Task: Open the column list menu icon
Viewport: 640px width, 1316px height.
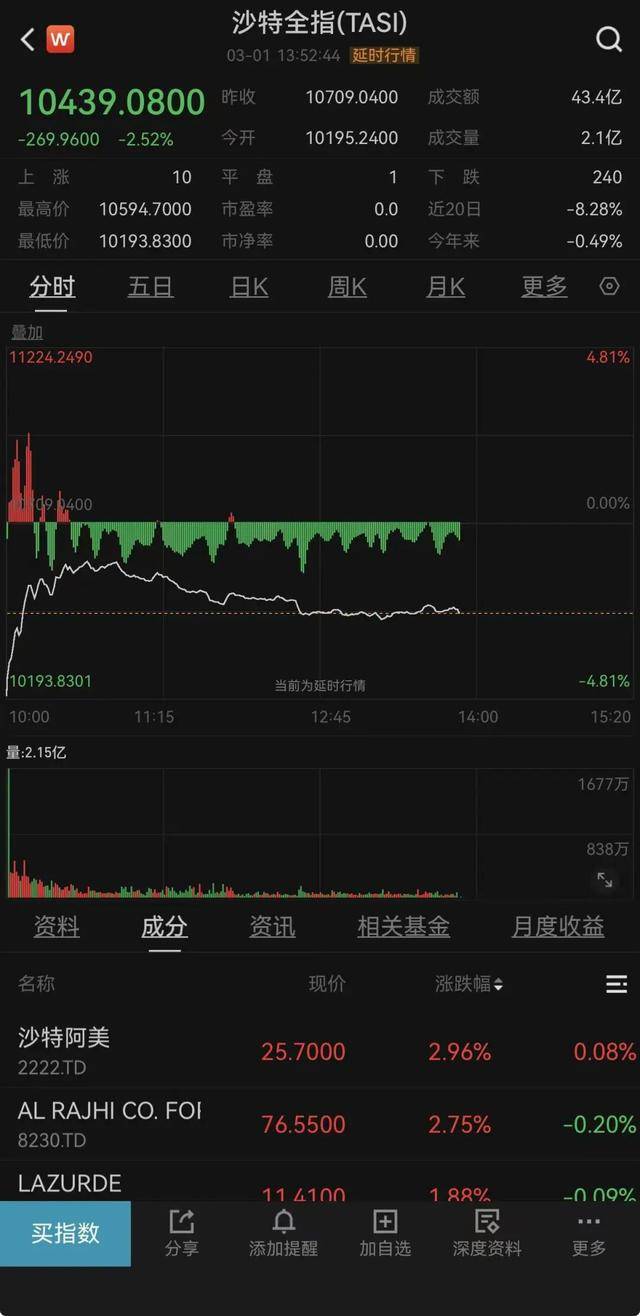Action: pos(616,984)
